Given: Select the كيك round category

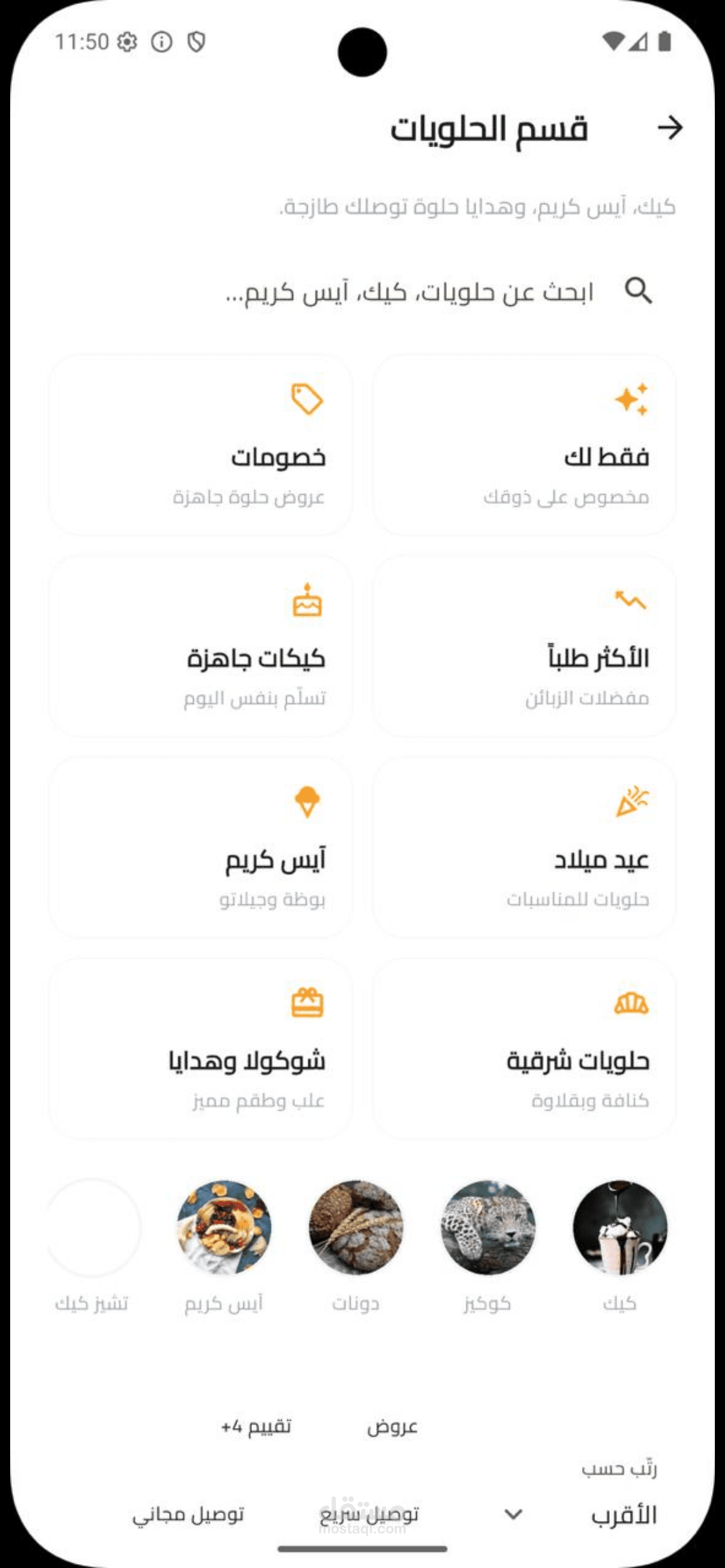Looking at the screenshot, I should (x=619, y=1228).
